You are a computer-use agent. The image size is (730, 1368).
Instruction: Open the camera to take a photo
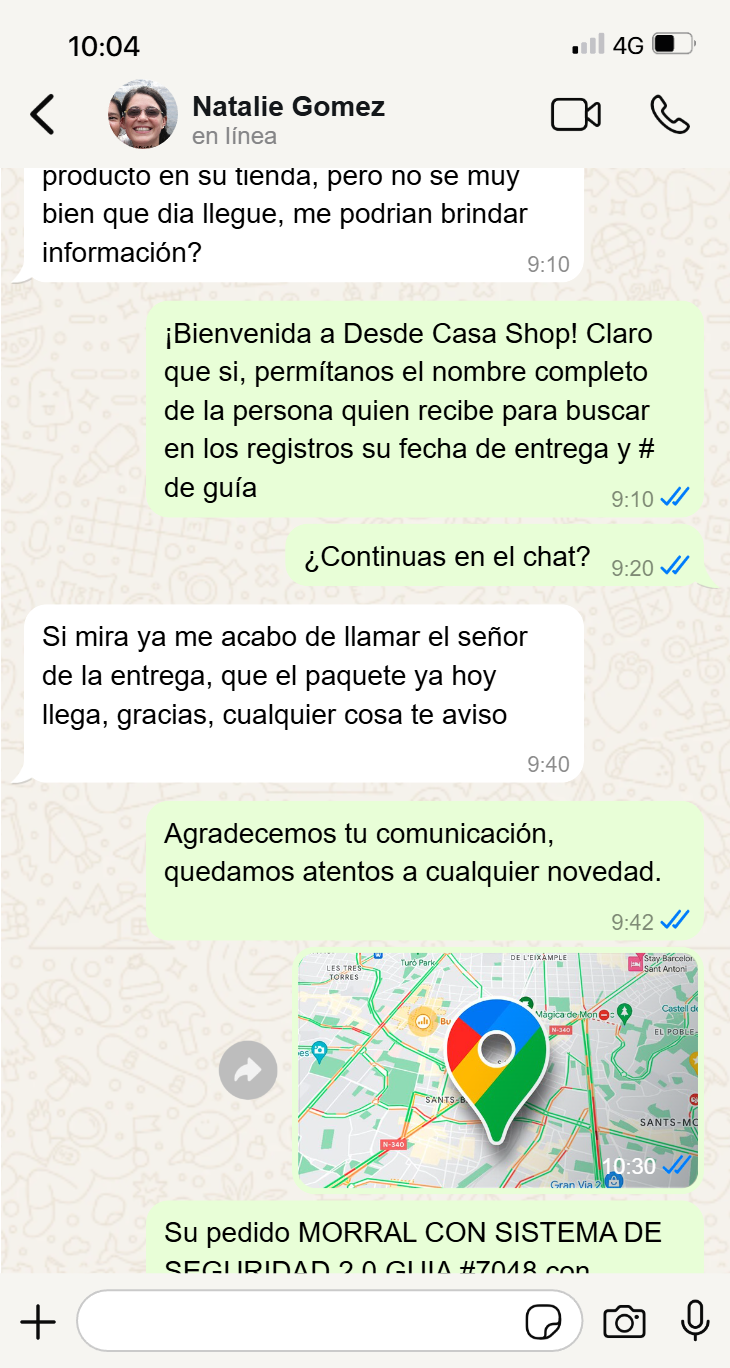click(624, 1322)
